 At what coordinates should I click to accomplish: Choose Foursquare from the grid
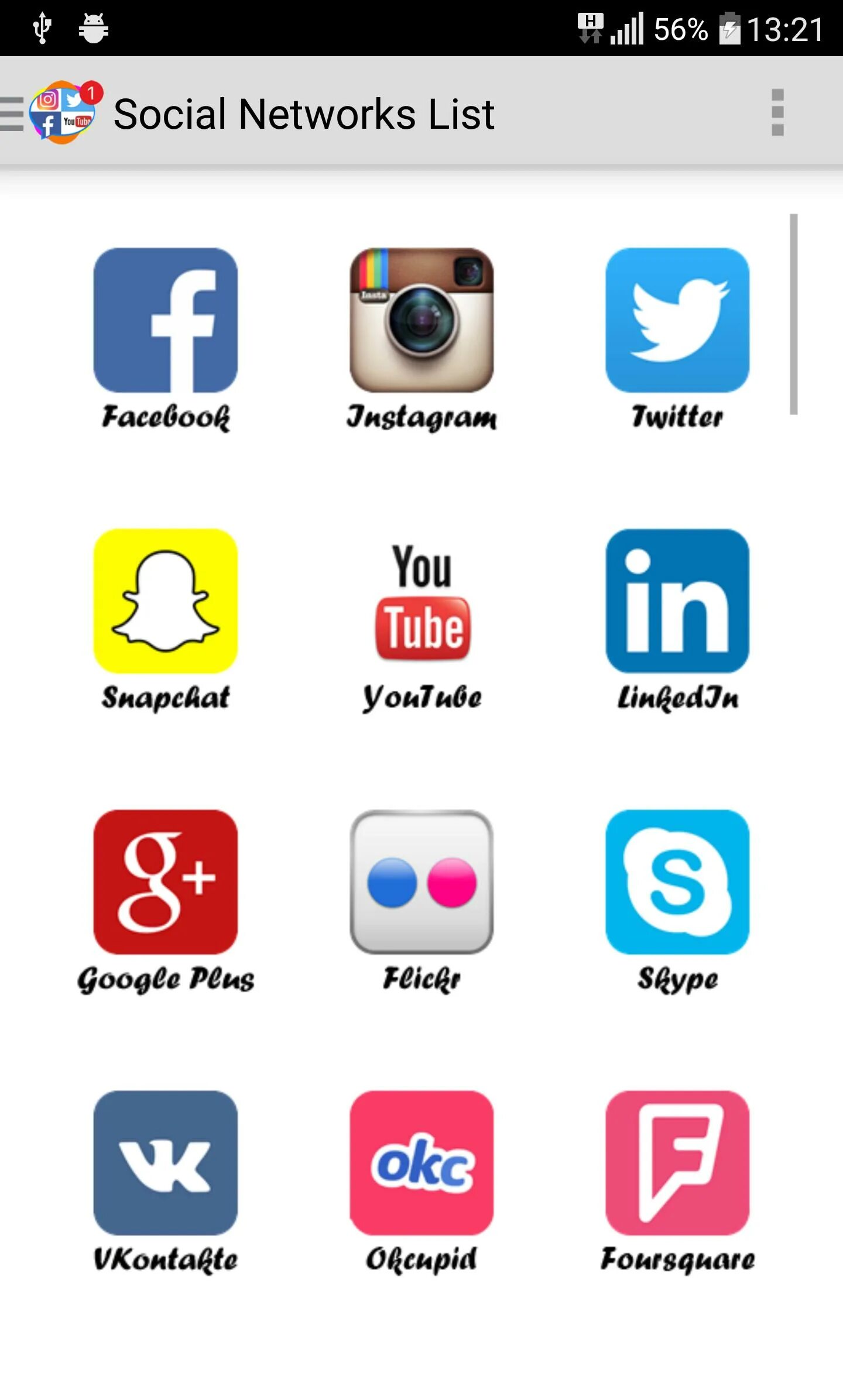(677, 1163)
